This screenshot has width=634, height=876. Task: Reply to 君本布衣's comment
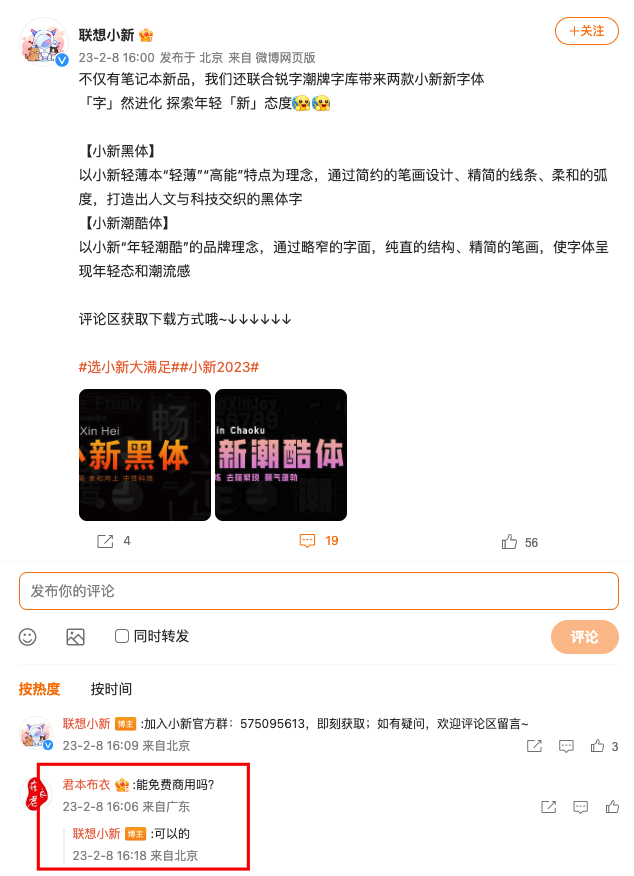[x=580, y=807]
